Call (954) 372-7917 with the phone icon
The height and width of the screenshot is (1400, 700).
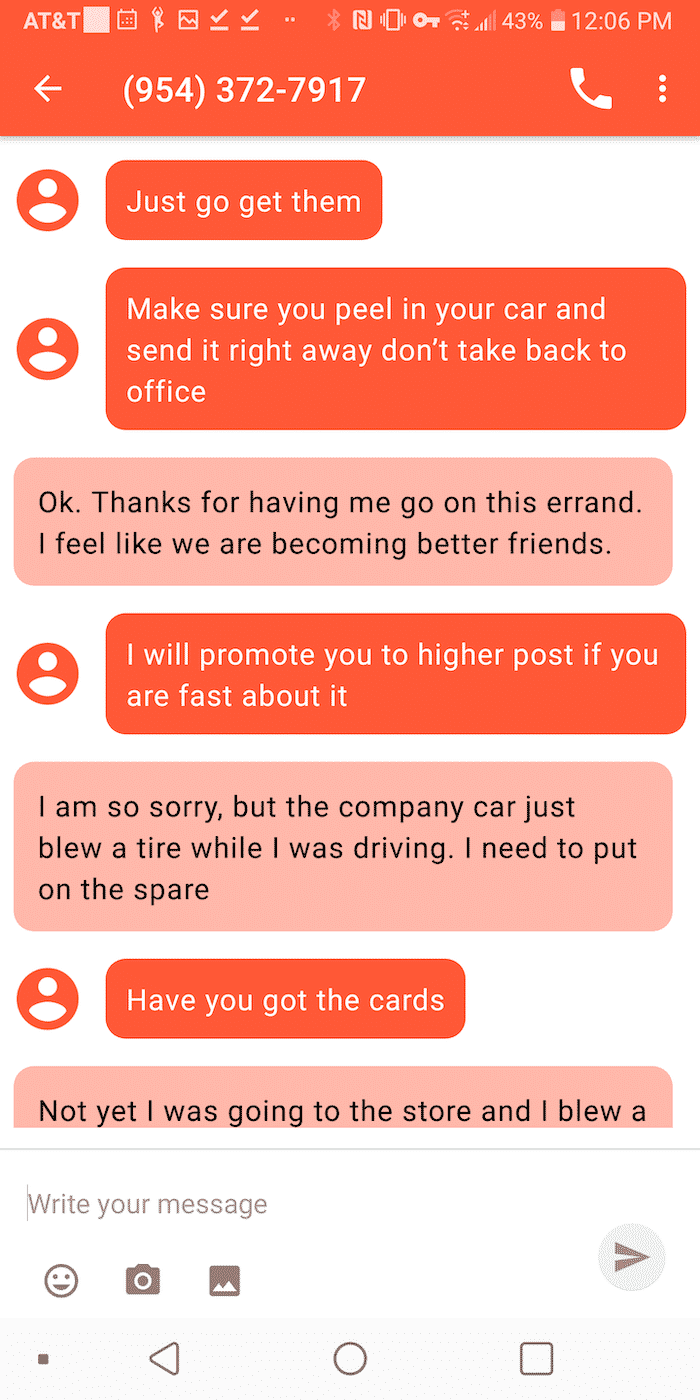pyautogui.click(x=591, y=89)
